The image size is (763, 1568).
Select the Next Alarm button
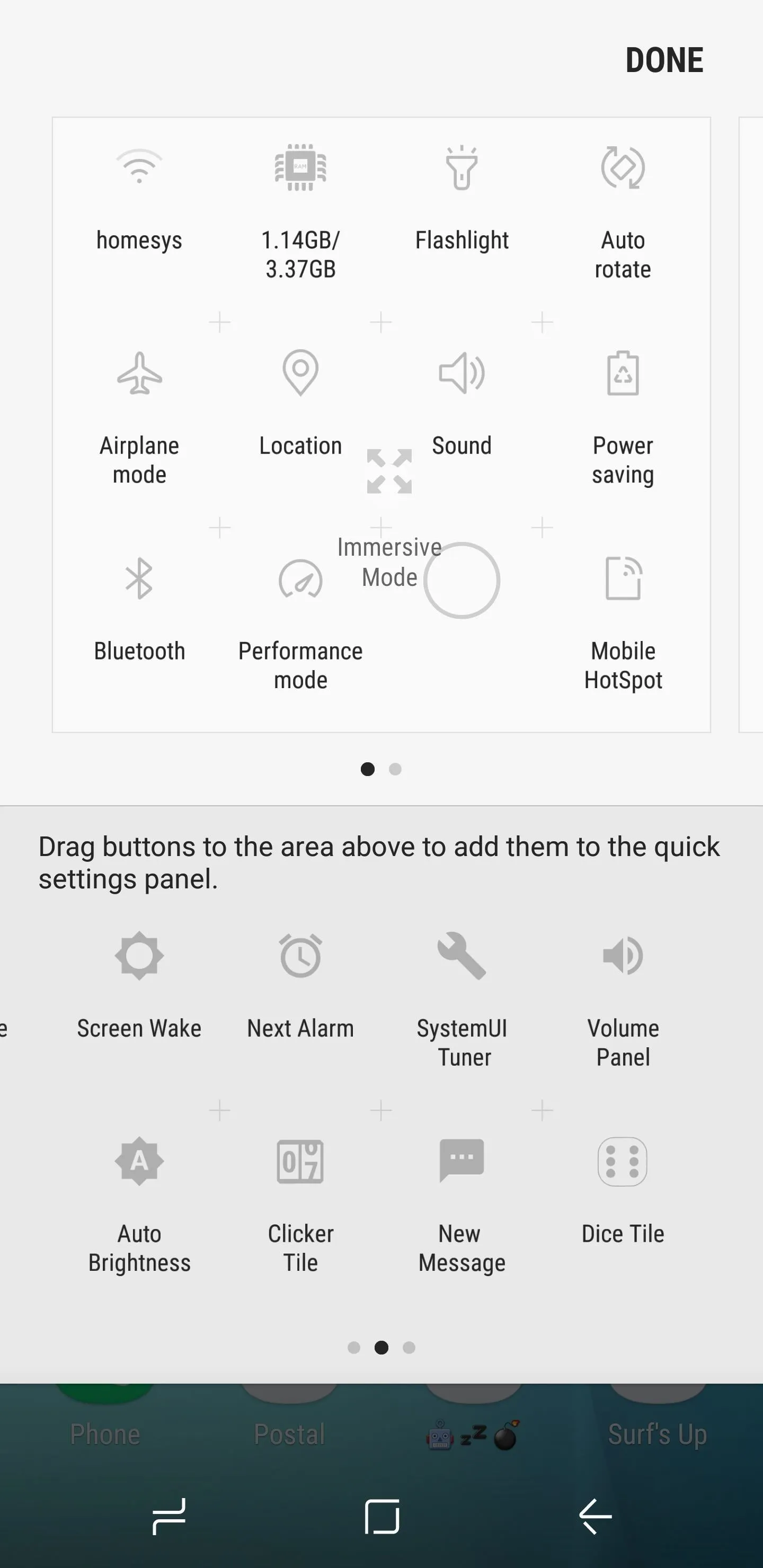[x=300, y=985]
